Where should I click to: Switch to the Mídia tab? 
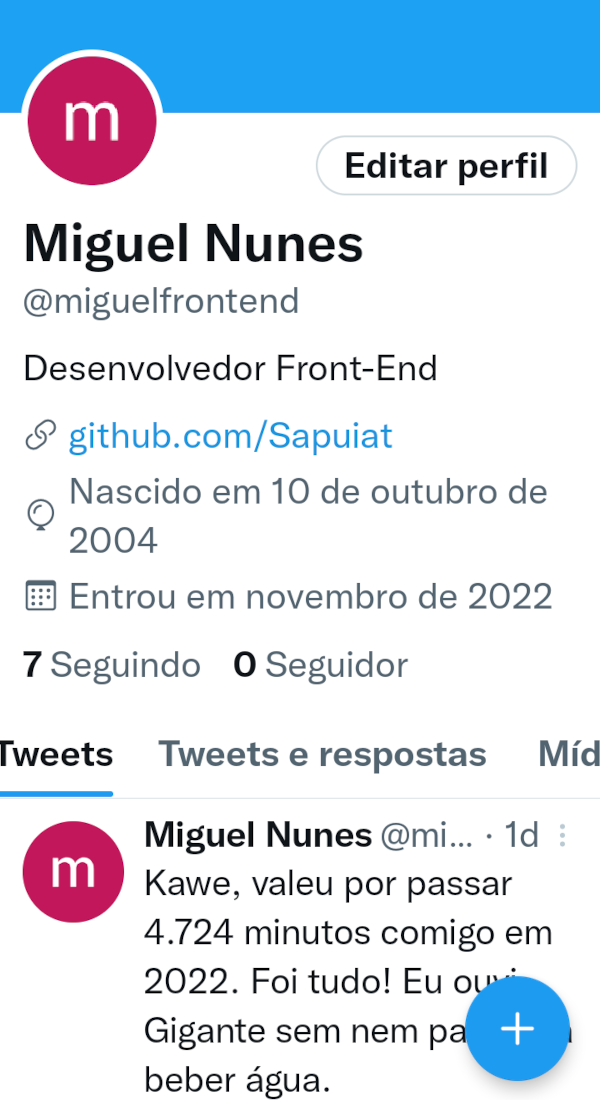pyautogui.click(x=569, y=754)
